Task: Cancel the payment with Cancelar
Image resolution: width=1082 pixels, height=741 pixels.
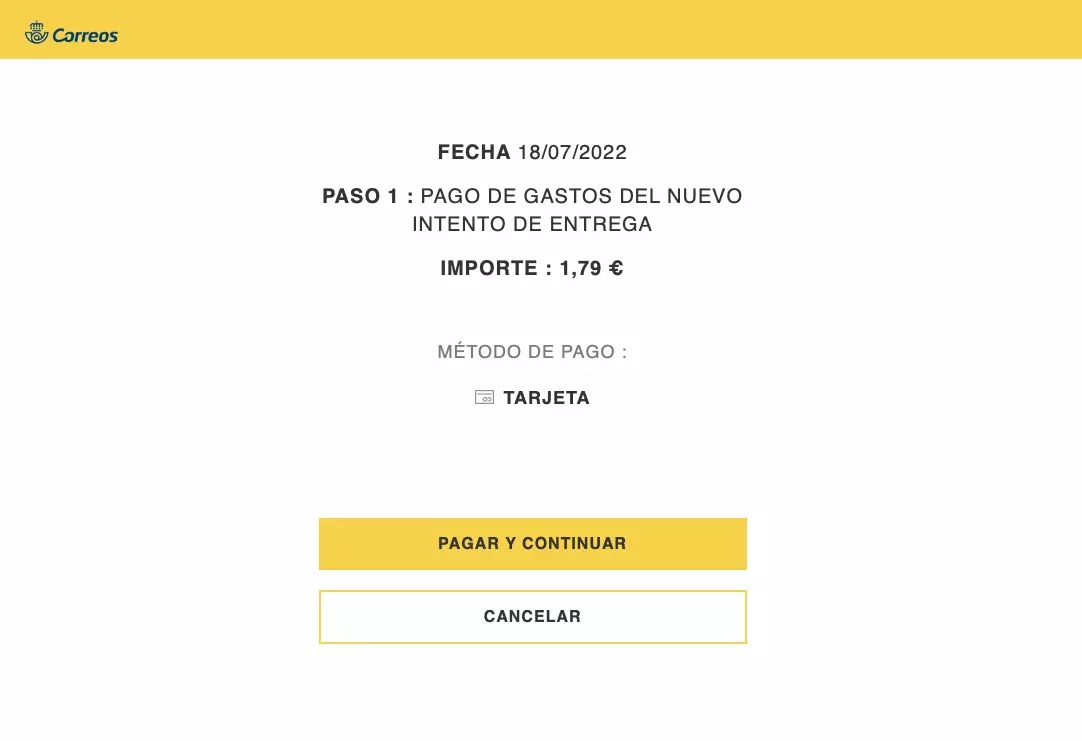Action: click(532, 617)
